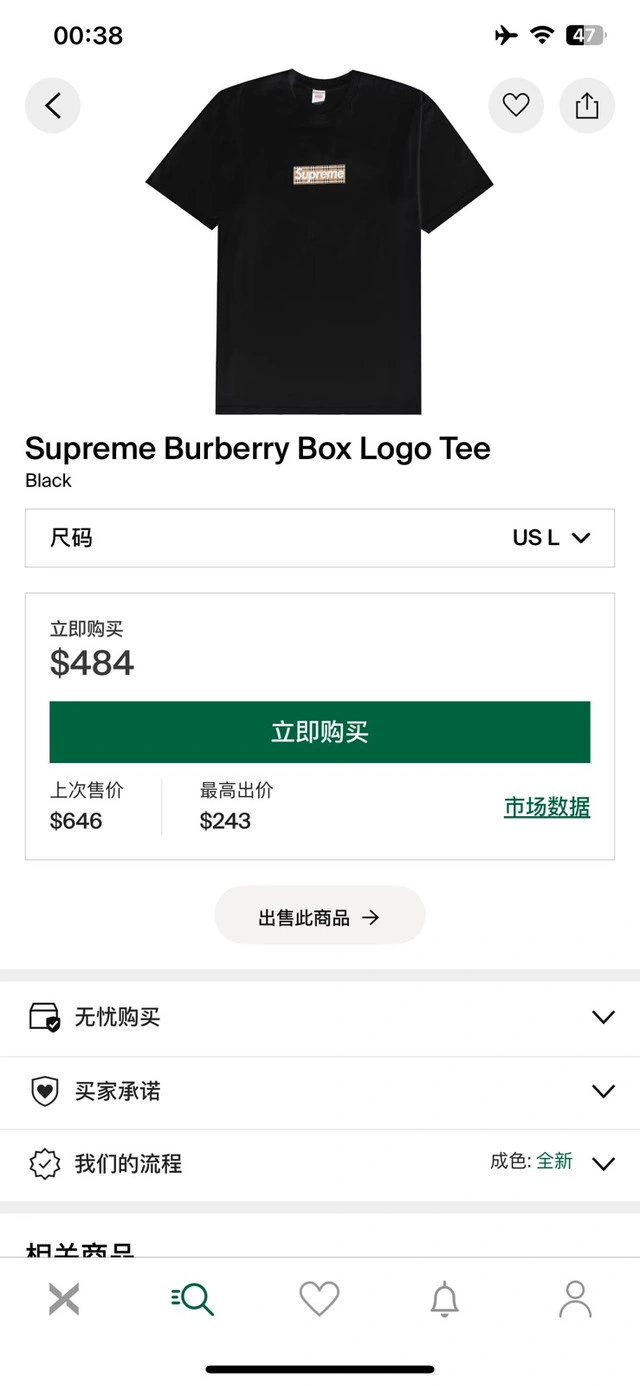
Task: Add this tee to favorites
Action: (x=516, y=105)
